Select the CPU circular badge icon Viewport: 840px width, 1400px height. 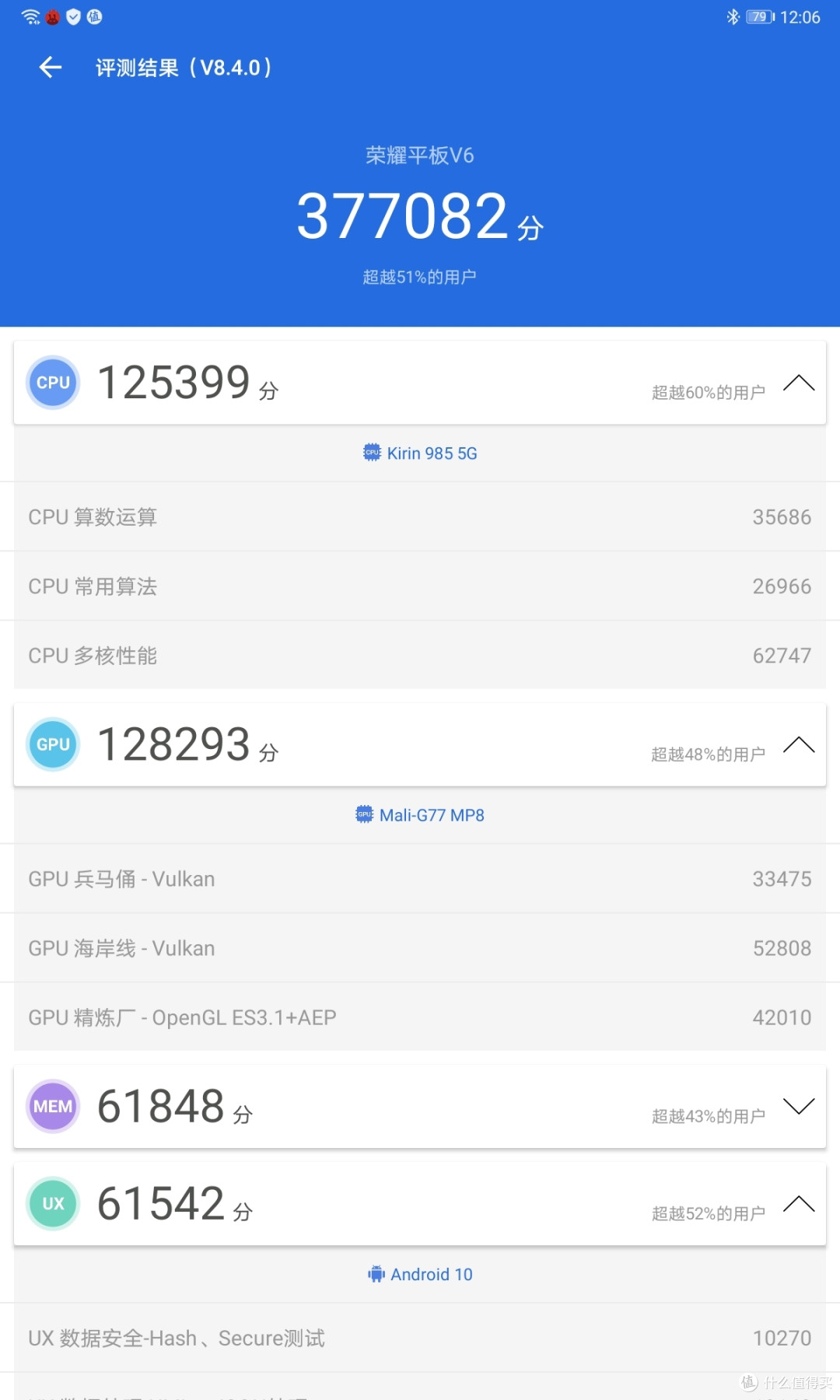pyautogui.click(x=52, y=382)
